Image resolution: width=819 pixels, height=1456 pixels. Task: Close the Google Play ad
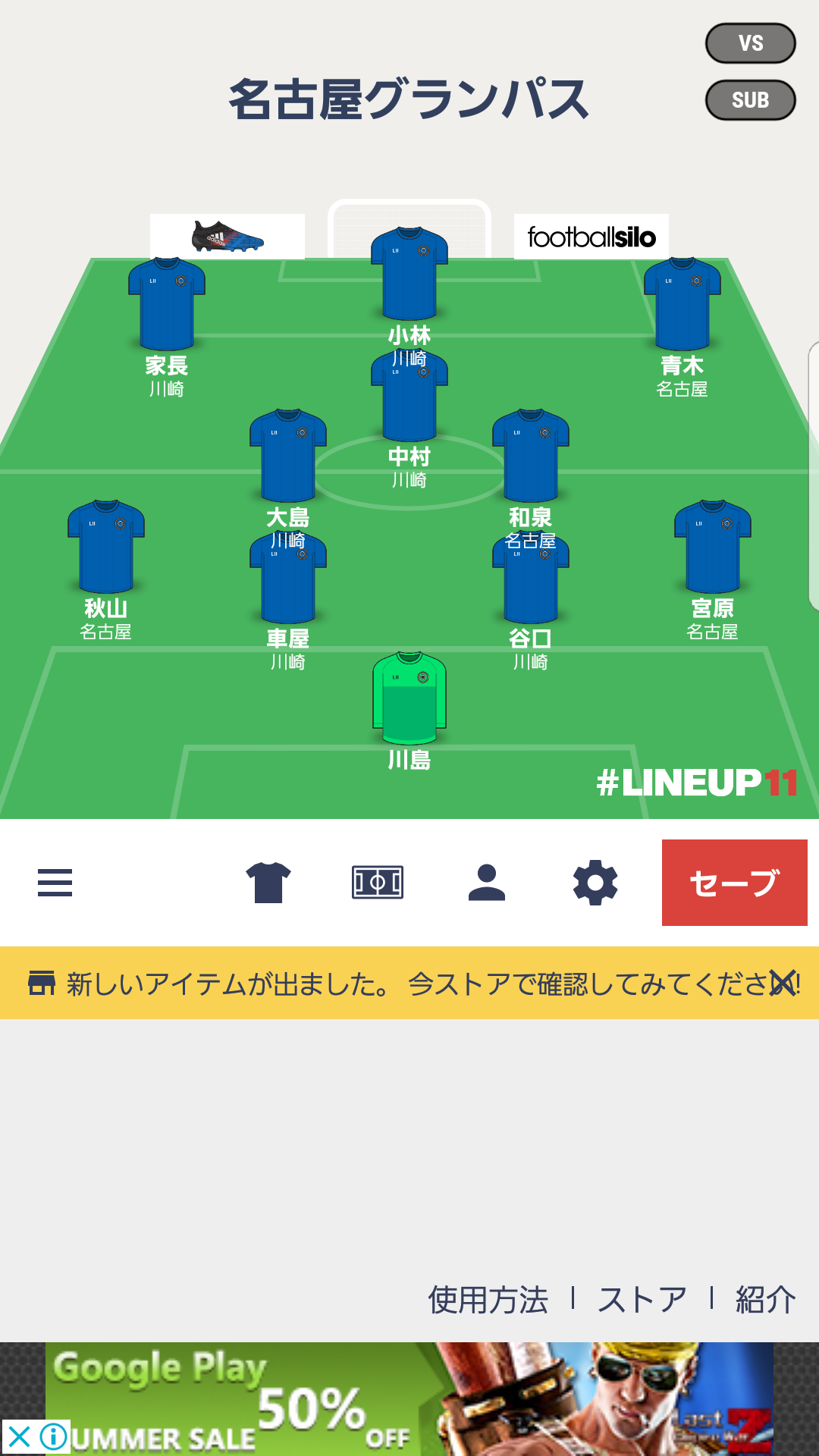[19, 1436]
